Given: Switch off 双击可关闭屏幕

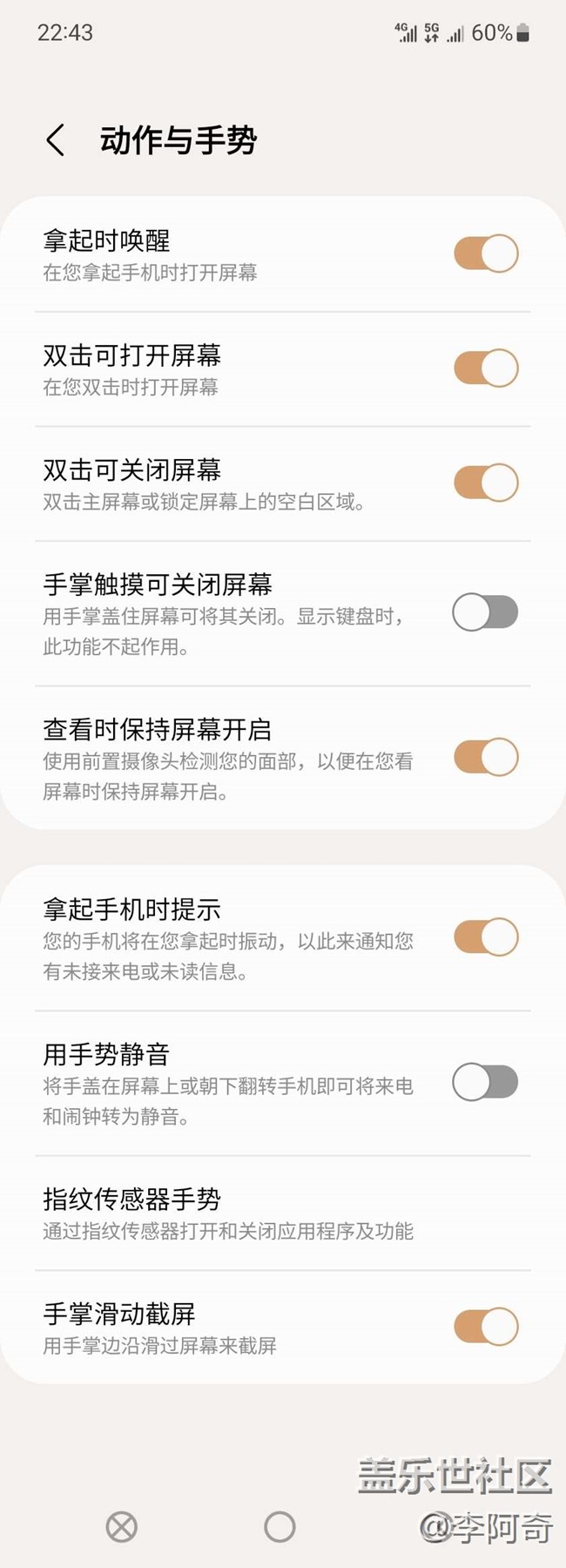Looking at the screenshot, I should tap(485, 483).
